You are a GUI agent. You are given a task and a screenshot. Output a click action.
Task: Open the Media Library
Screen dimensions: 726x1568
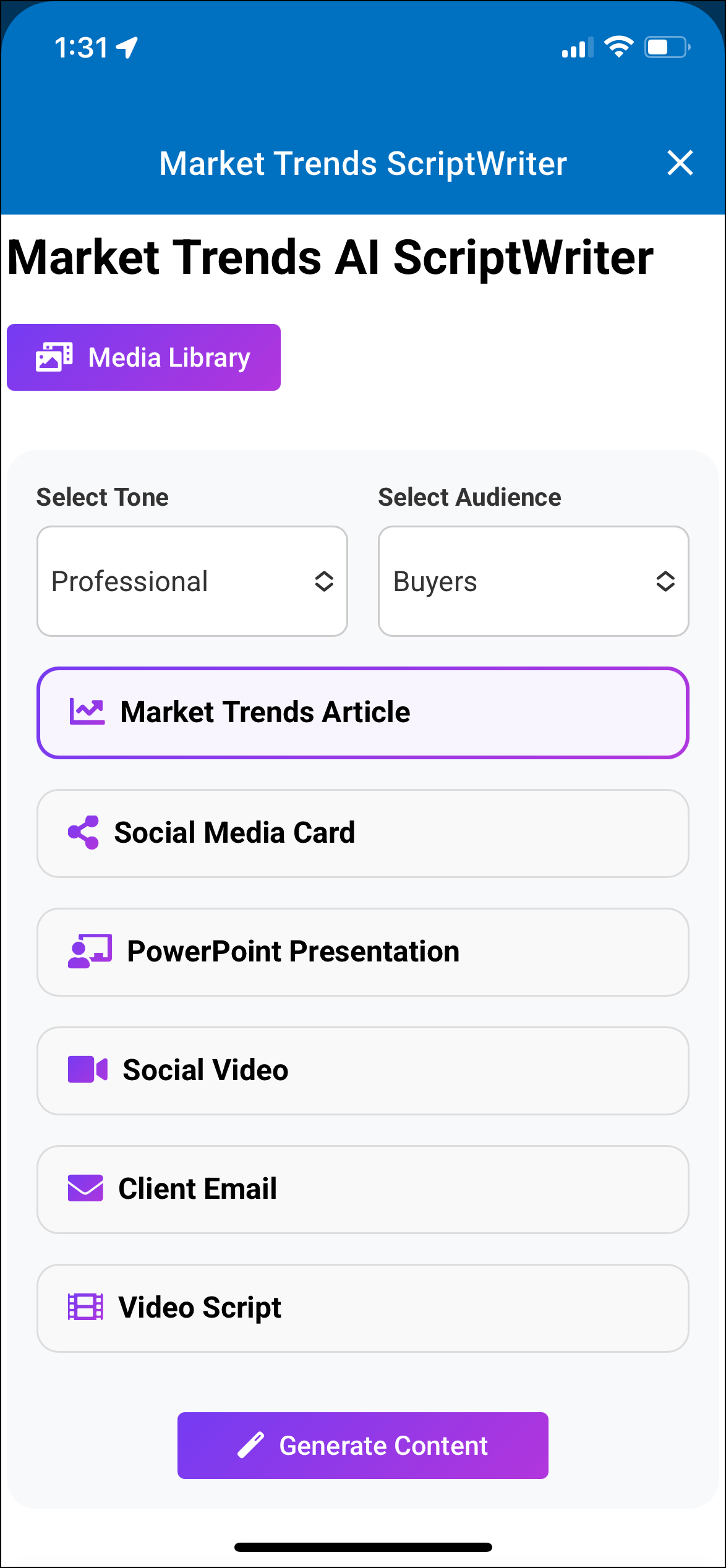[143, 357]
